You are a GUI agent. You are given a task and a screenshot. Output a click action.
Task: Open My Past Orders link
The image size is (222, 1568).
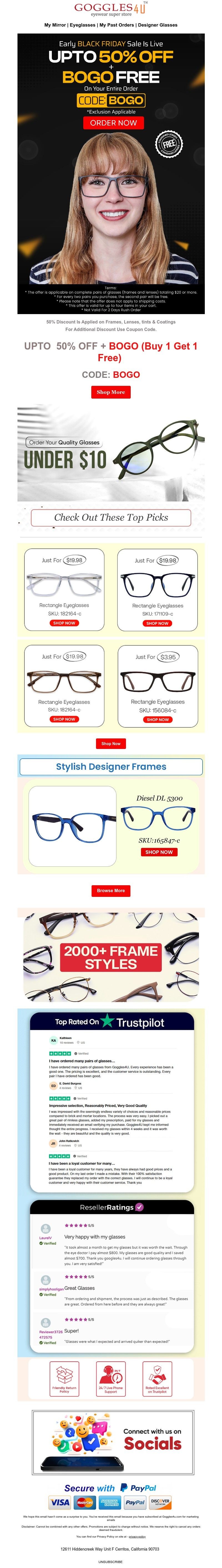(x=117, y=25)
